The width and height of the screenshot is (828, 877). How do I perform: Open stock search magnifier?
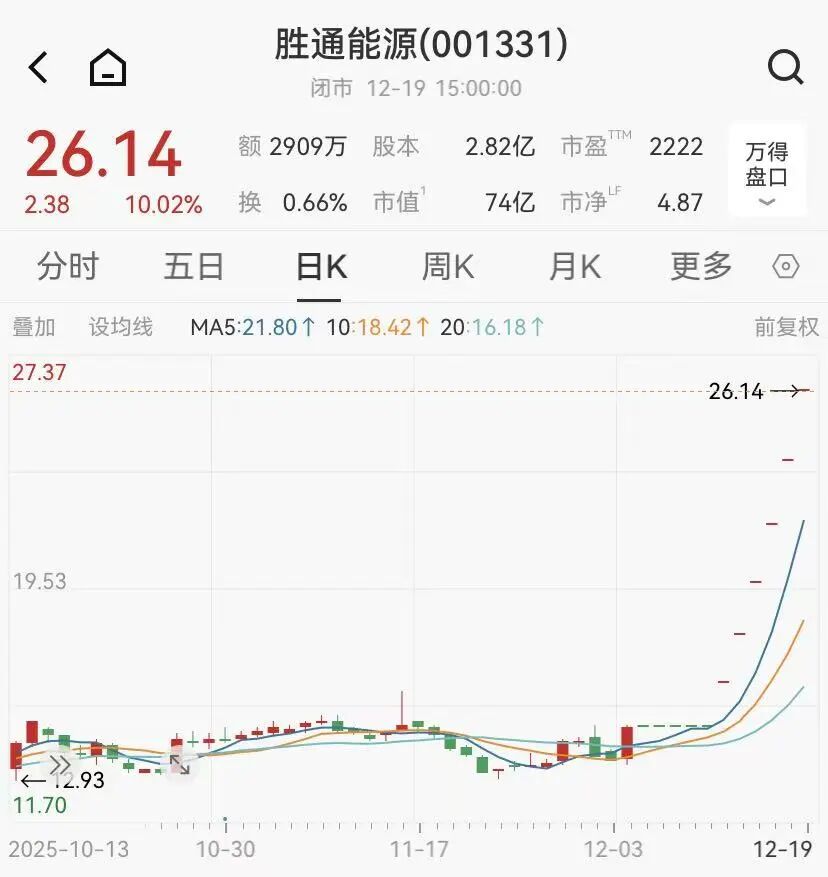point(785,68)
